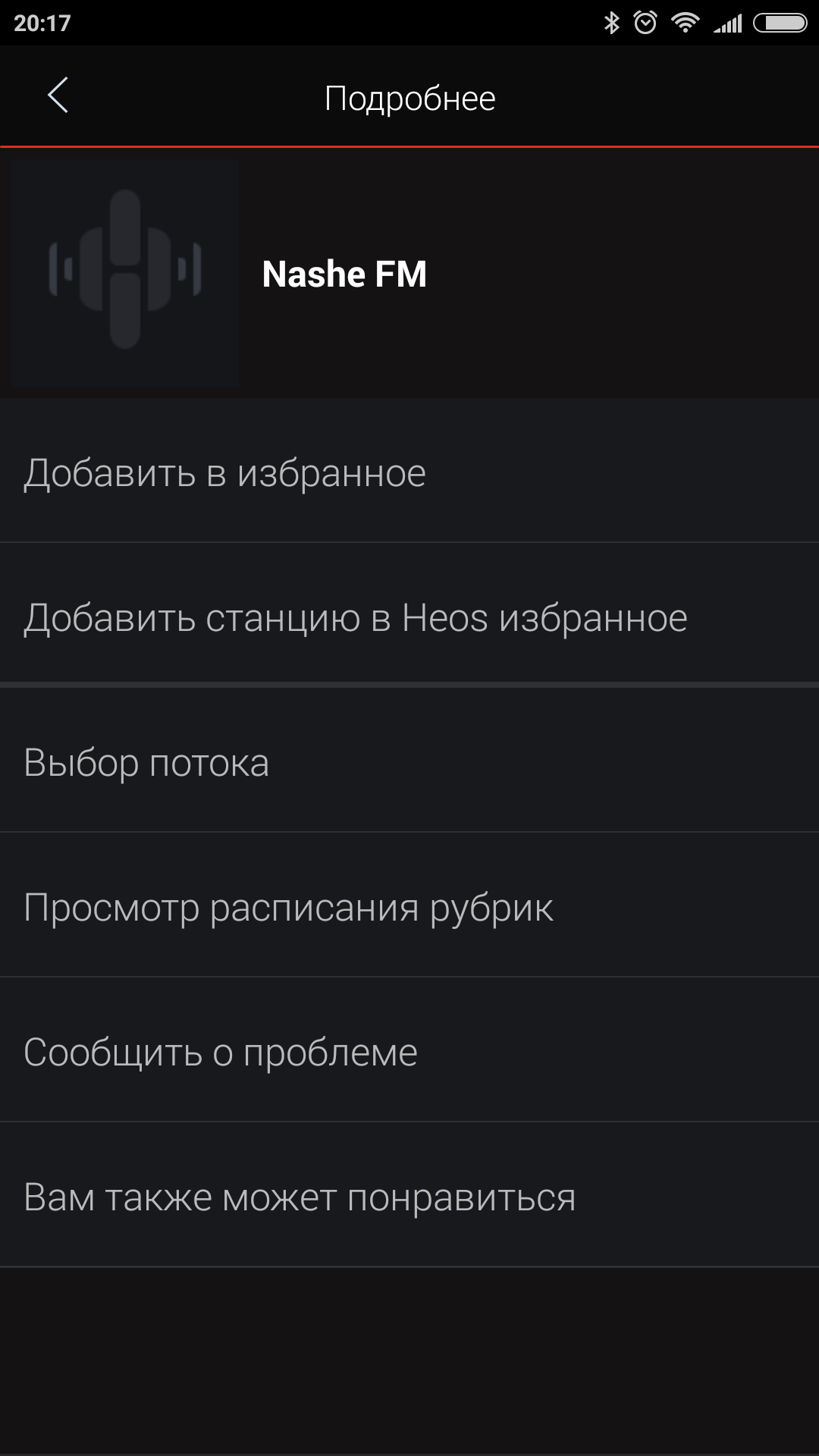Go back using the header arrow
This screenshot has width=819, height=1456.
[x=58, y=96]
